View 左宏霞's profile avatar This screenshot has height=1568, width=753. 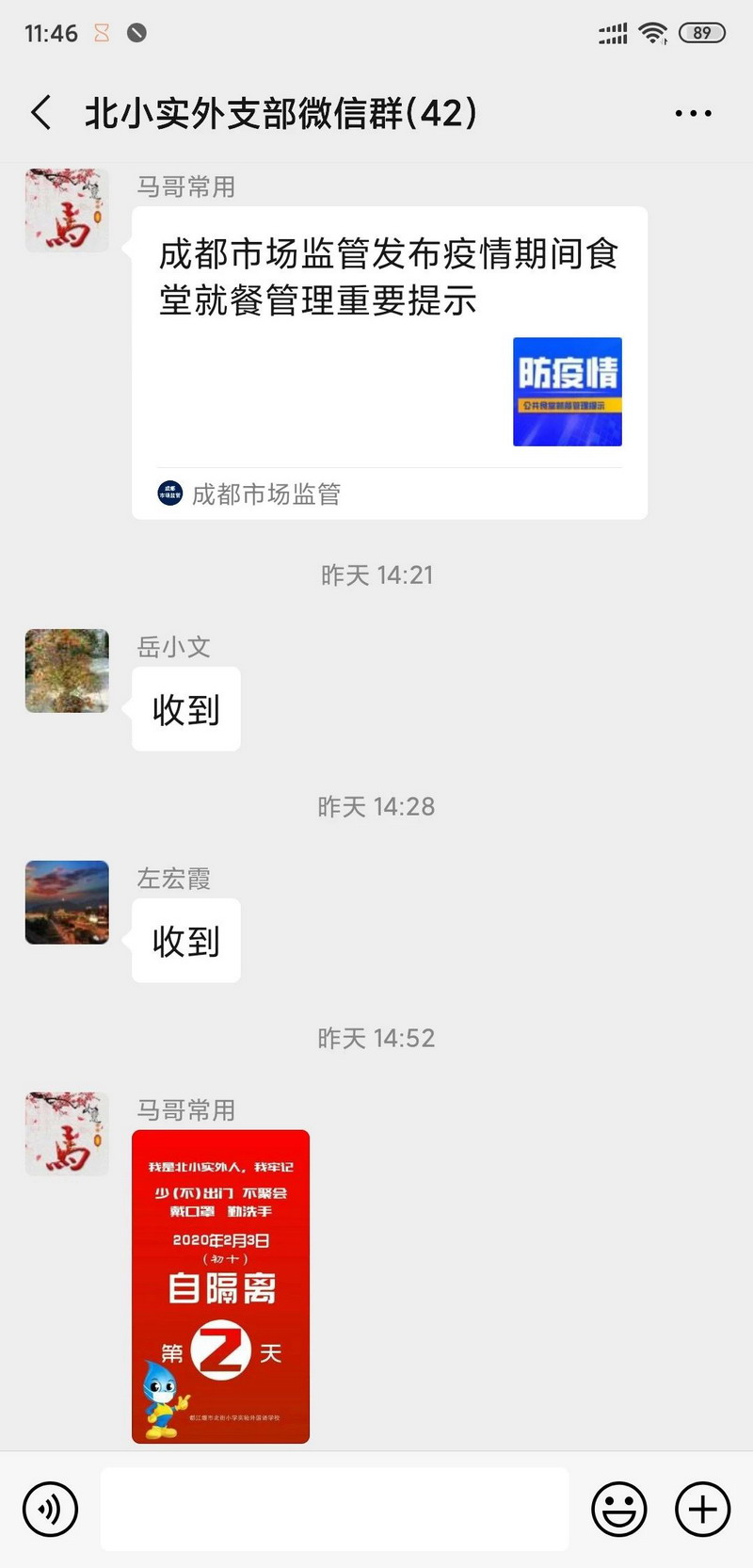[67, 902]
